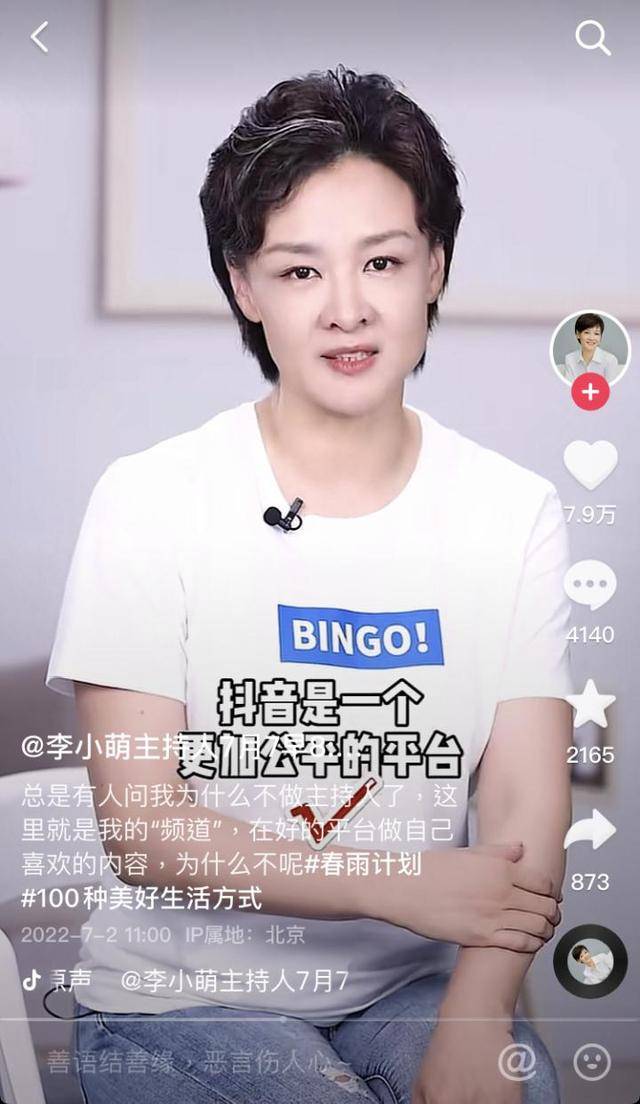Open the creator's profile avatar

[590, 348]
